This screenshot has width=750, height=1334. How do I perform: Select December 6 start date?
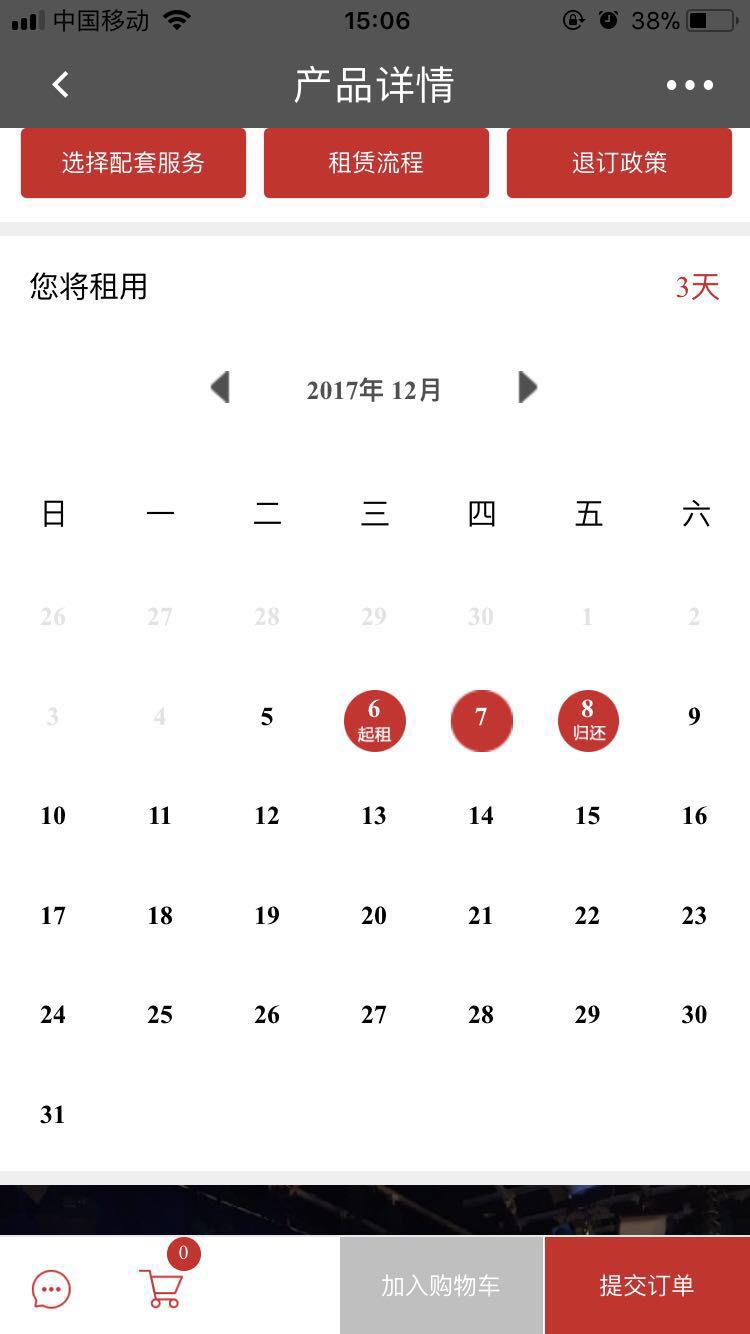pos(374,720)
